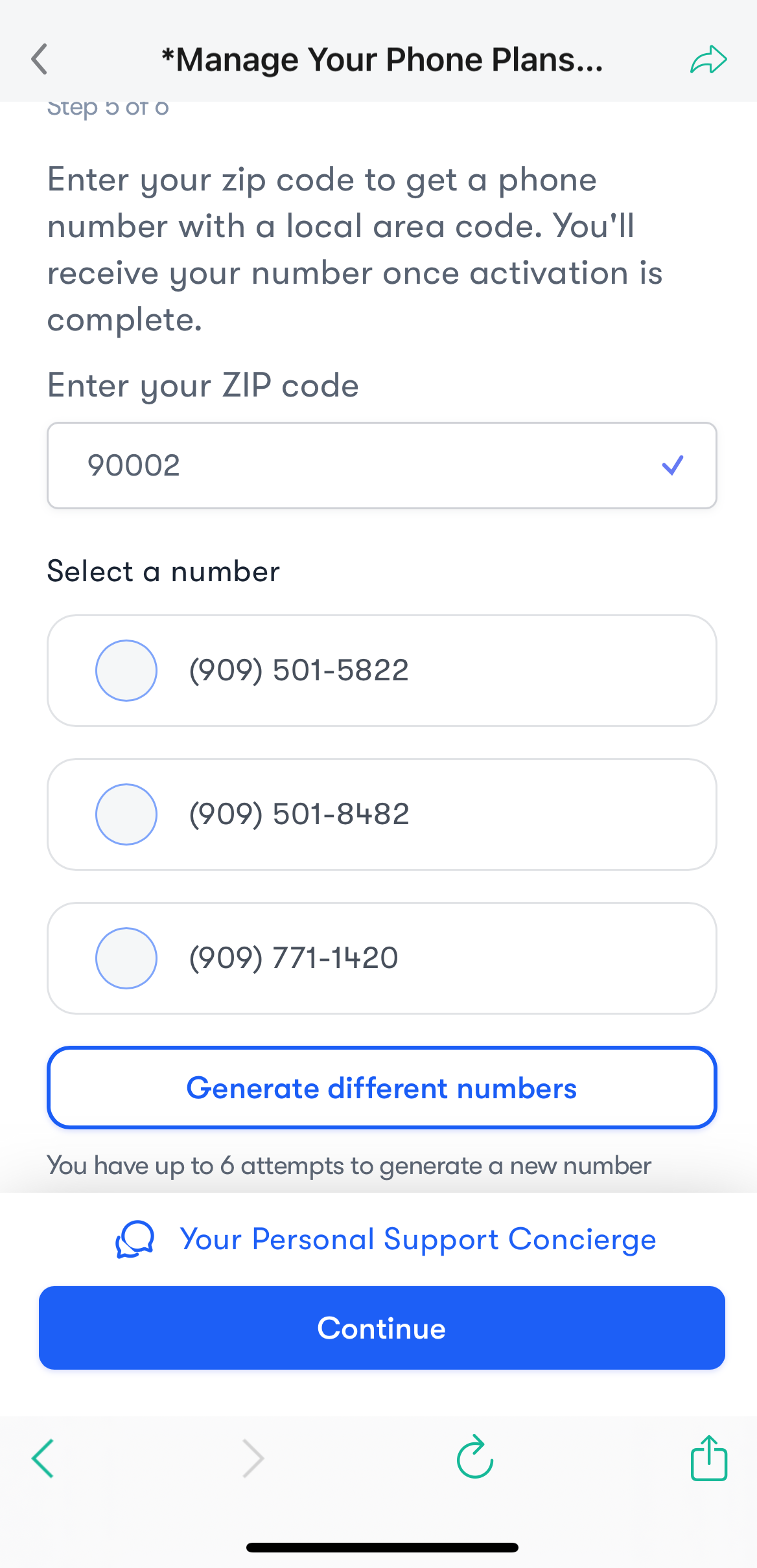Open the share sheet from the bottom toolbar

click(708, 1458)
